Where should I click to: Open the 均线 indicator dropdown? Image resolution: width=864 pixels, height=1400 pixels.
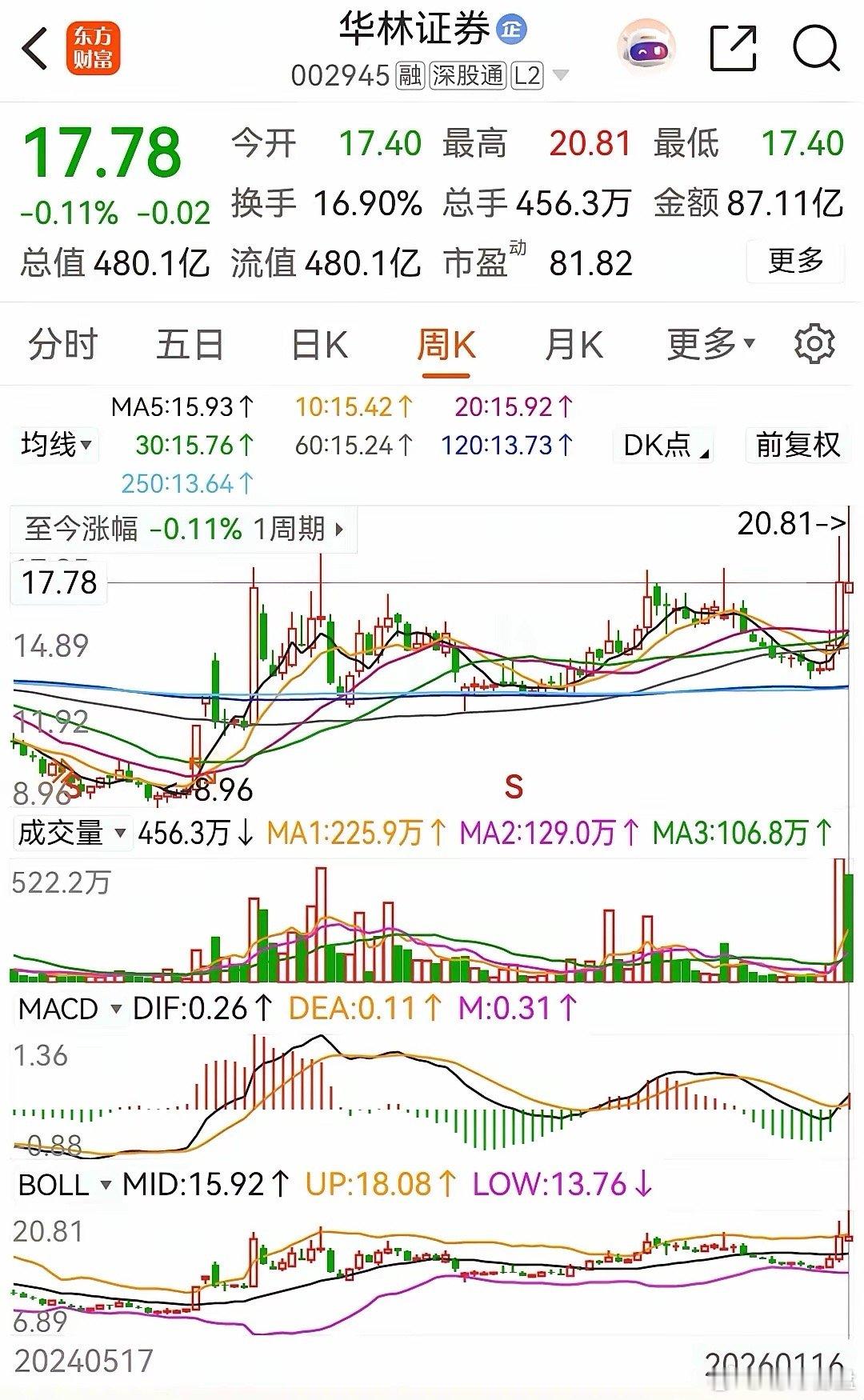[56, 445]
